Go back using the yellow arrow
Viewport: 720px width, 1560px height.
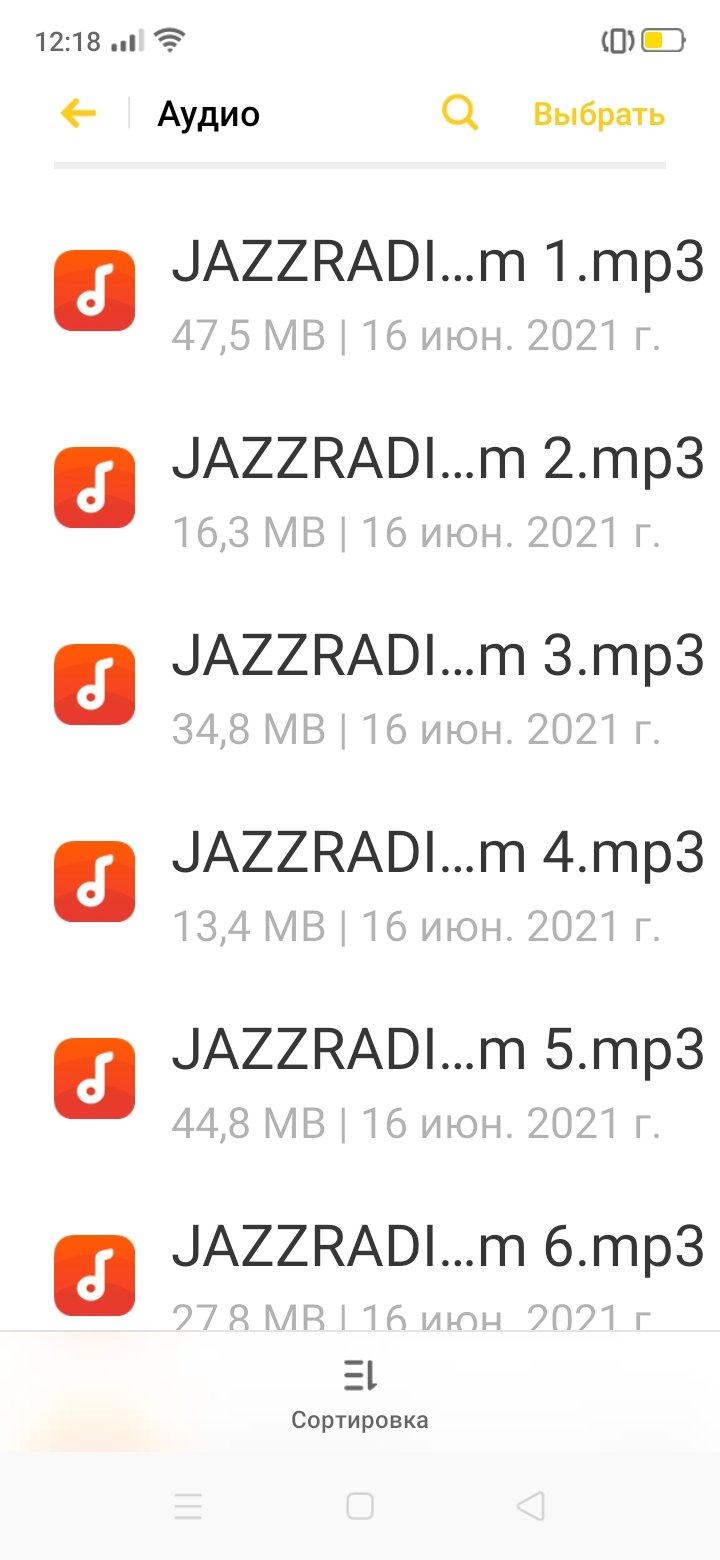point(78,114)
